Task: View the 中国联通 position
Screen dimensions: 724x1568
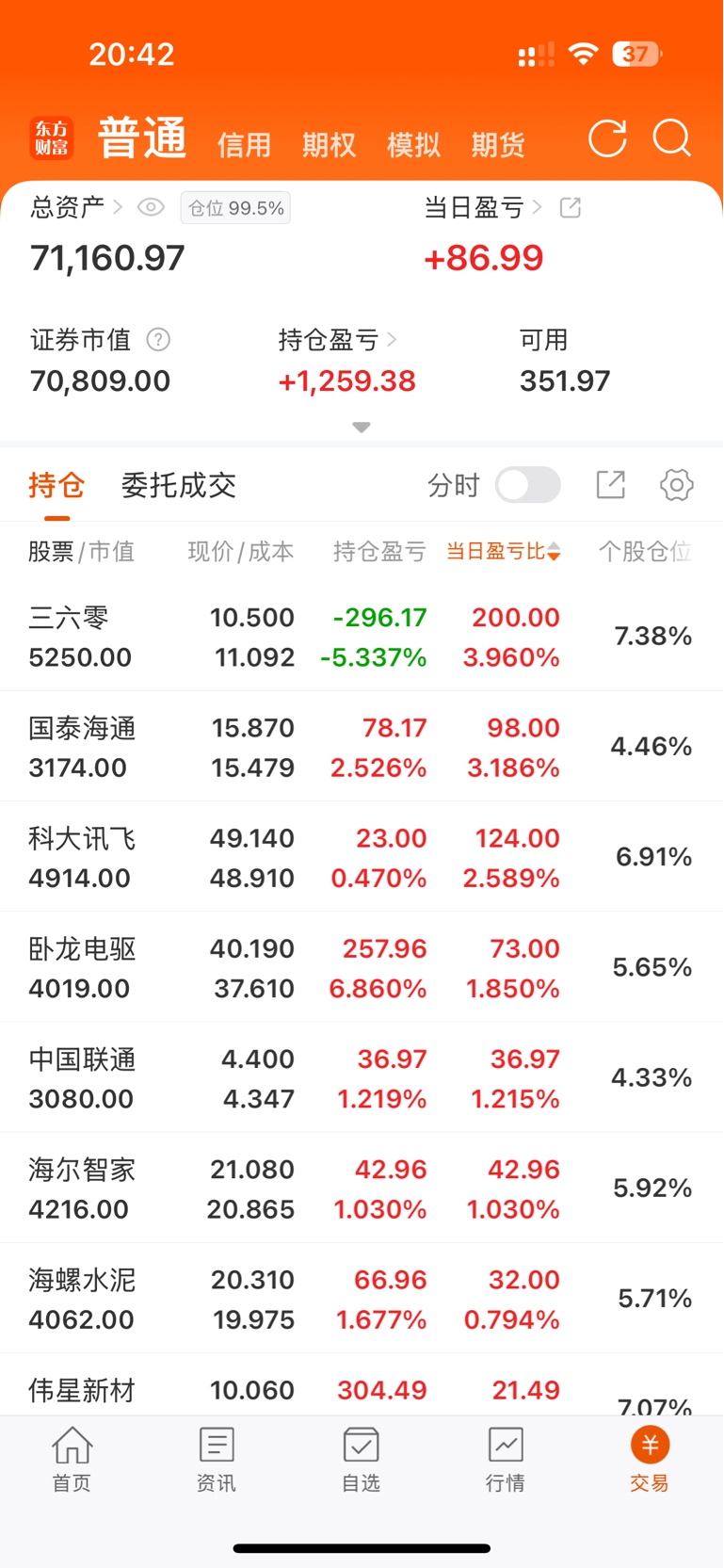Action: tap(362, 1077)
